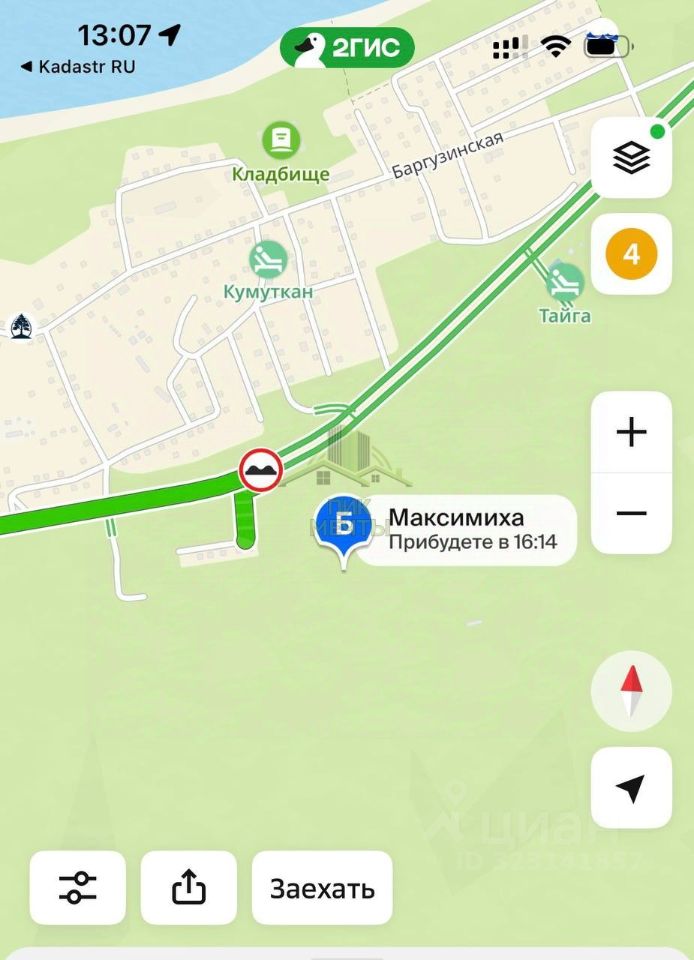This screenshot has height=960, width=694.
Task: Center the map on my location
Action: (x=631, y=788)
